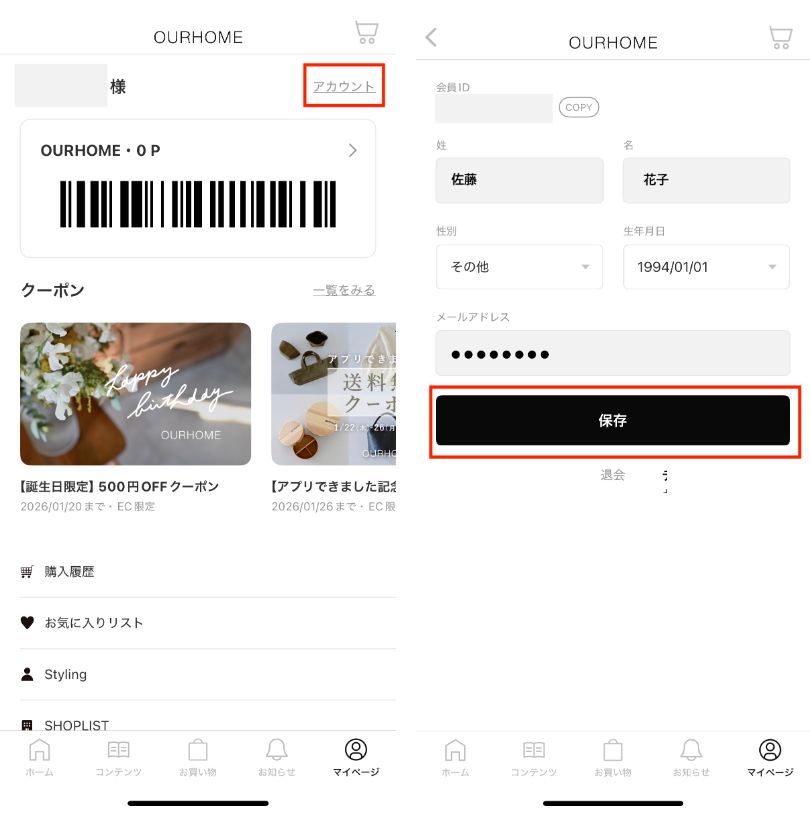The image size is (810, 814).
Task: Tap the 名 field showing 花子
Action: [x=706, y=181]
